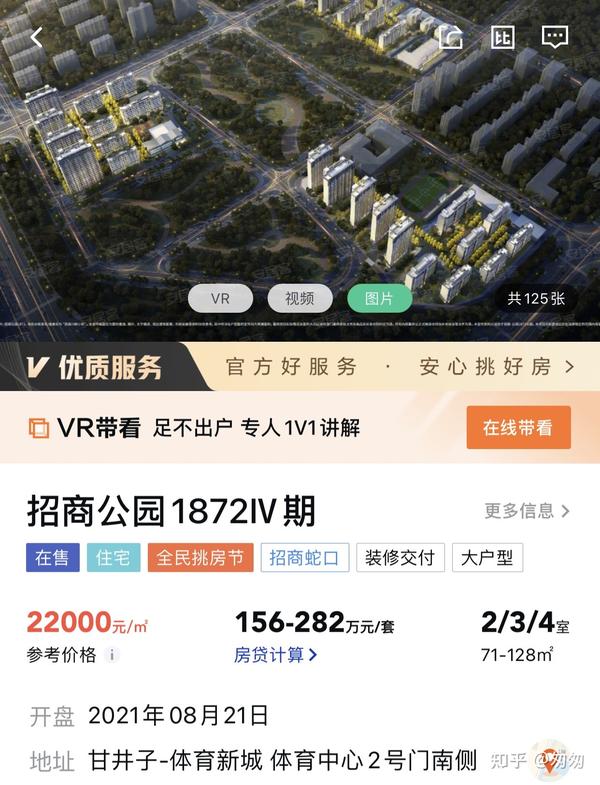Viewport: 600px width, 785px height.
Task: Tap the 在线带看 button
Action: click(x=518, y=427)
